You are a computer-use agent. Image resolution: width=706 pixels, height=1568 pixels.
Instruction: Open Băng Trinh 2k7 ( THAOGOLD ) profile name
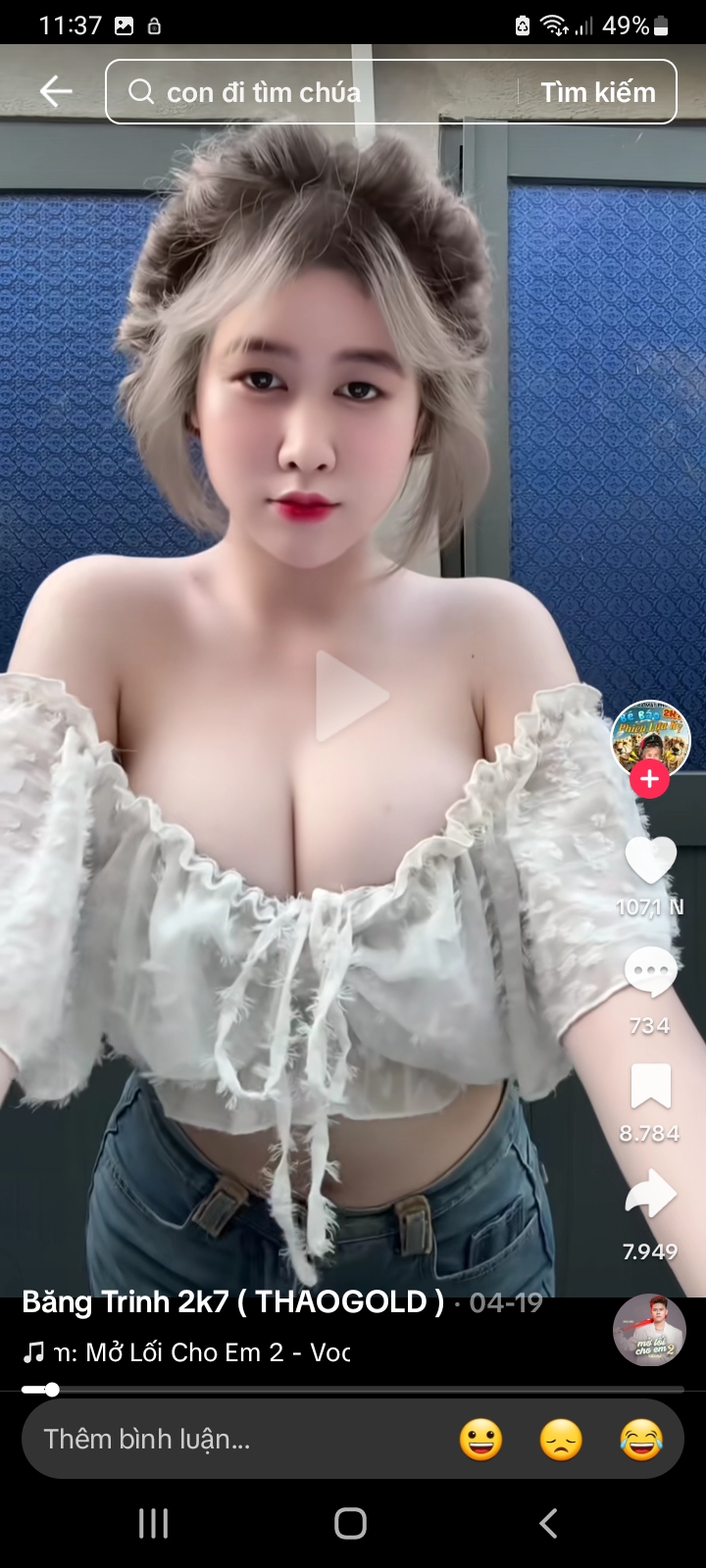[x=232, y=1301]
